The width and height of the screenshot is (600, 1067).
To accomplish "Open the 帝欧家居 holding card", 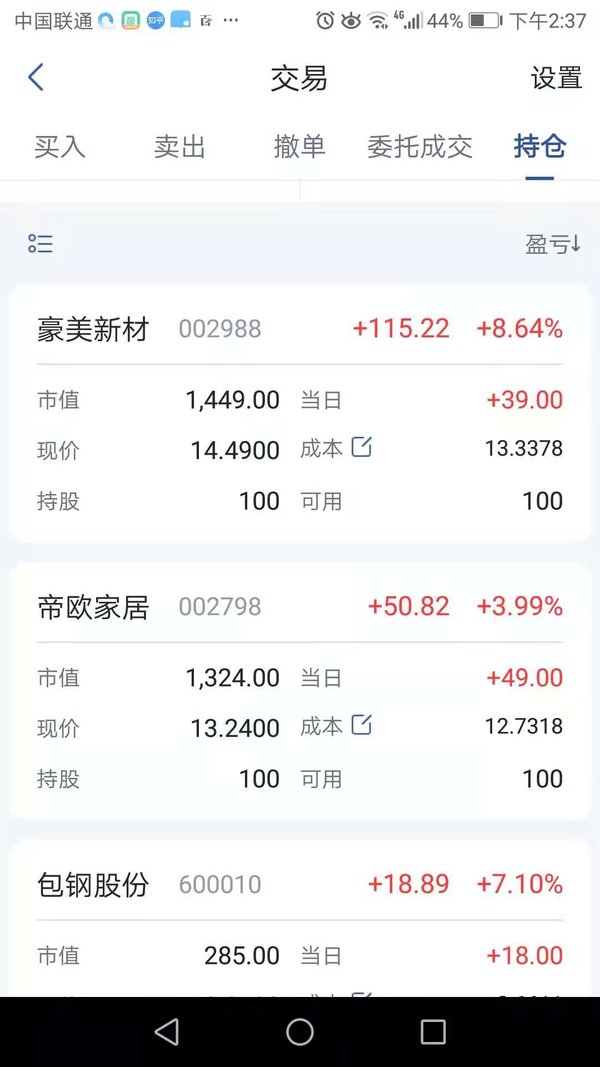I will tap(300, 691).
